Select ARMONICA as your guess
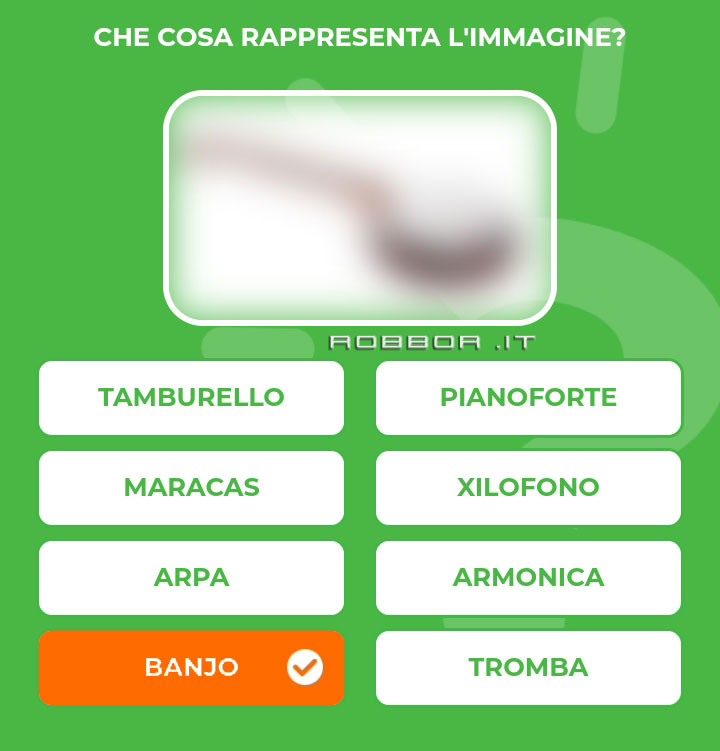720x751 pixels. tap(528, 577)
